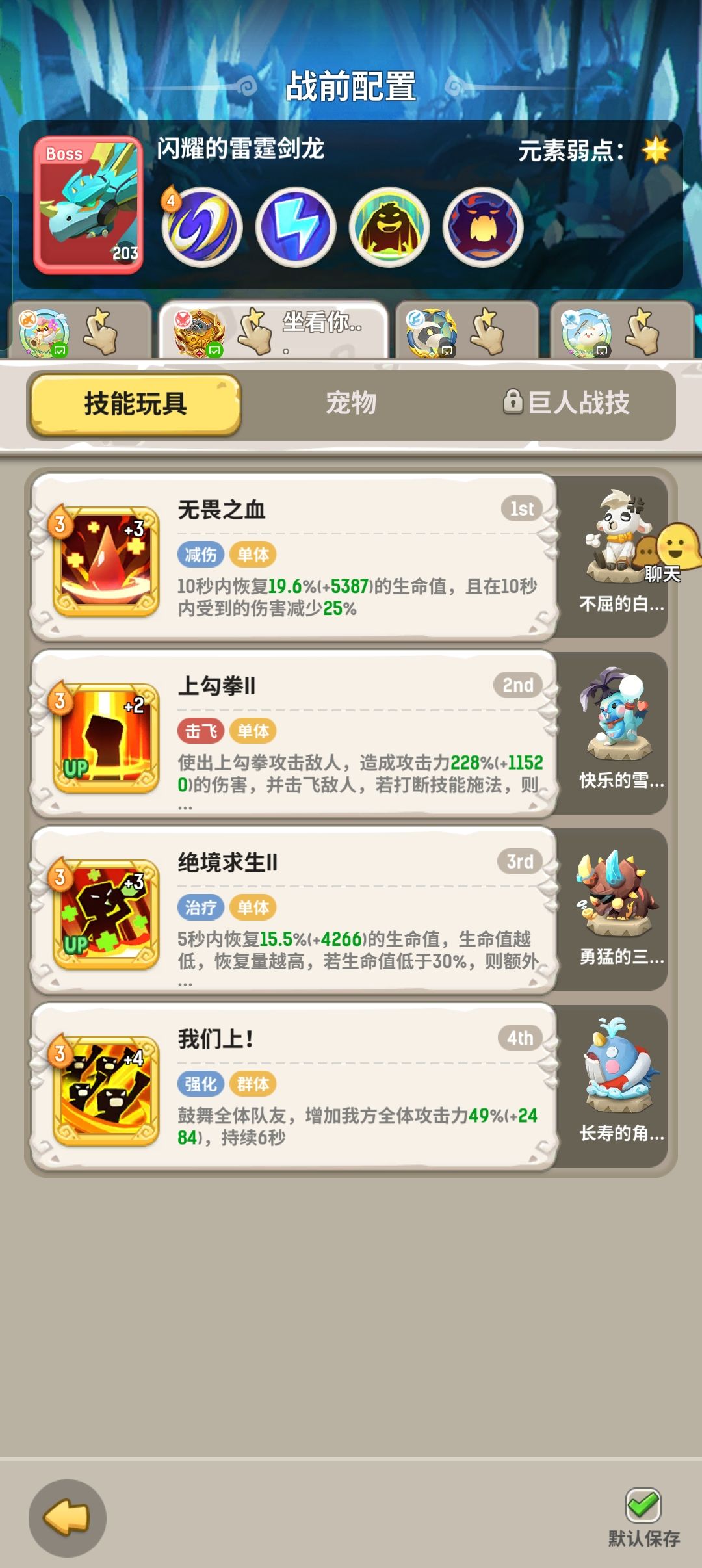Inspect the dark roar boss skill icon
The height and width of the screenshot is (1568, 702).
click(481, 229)
